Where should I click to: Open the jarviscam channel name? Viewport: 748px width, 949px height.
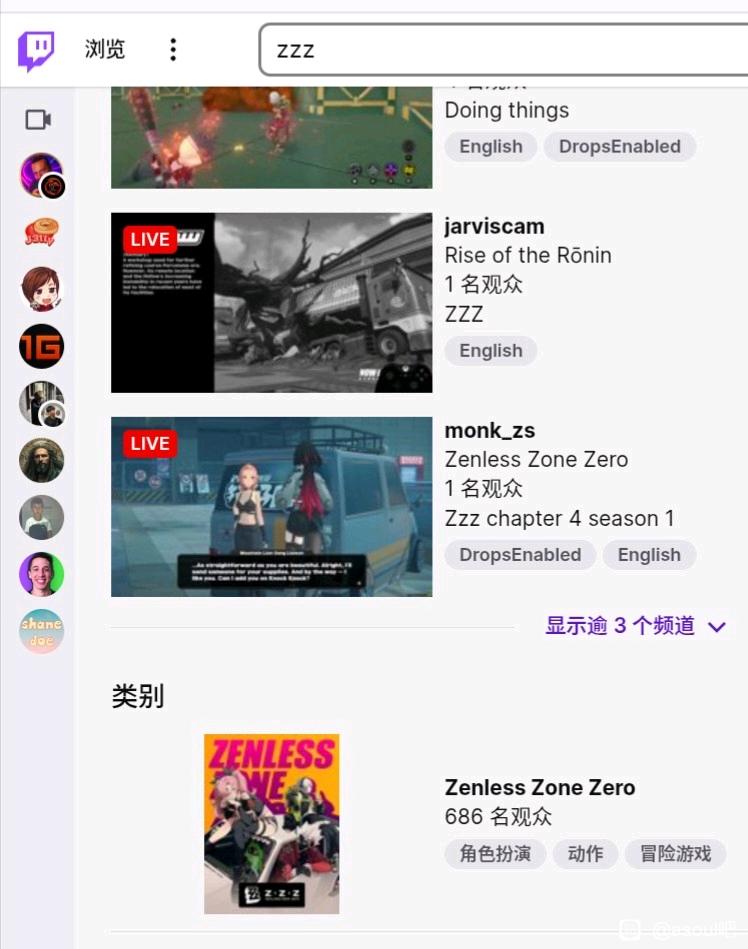coord(494,227)
